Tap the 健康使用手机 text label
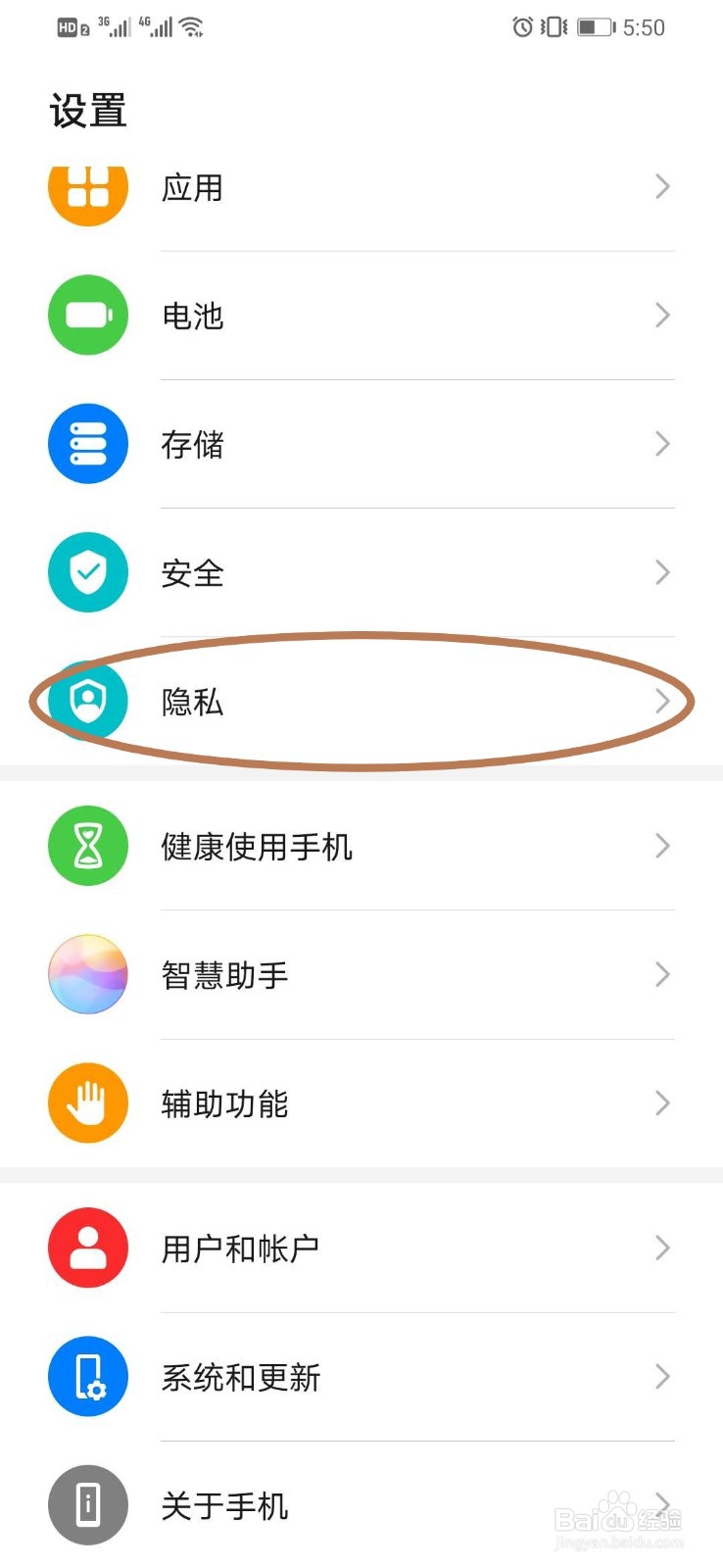This screenshot has height=1568, width=723. click(x=259, y=846)
